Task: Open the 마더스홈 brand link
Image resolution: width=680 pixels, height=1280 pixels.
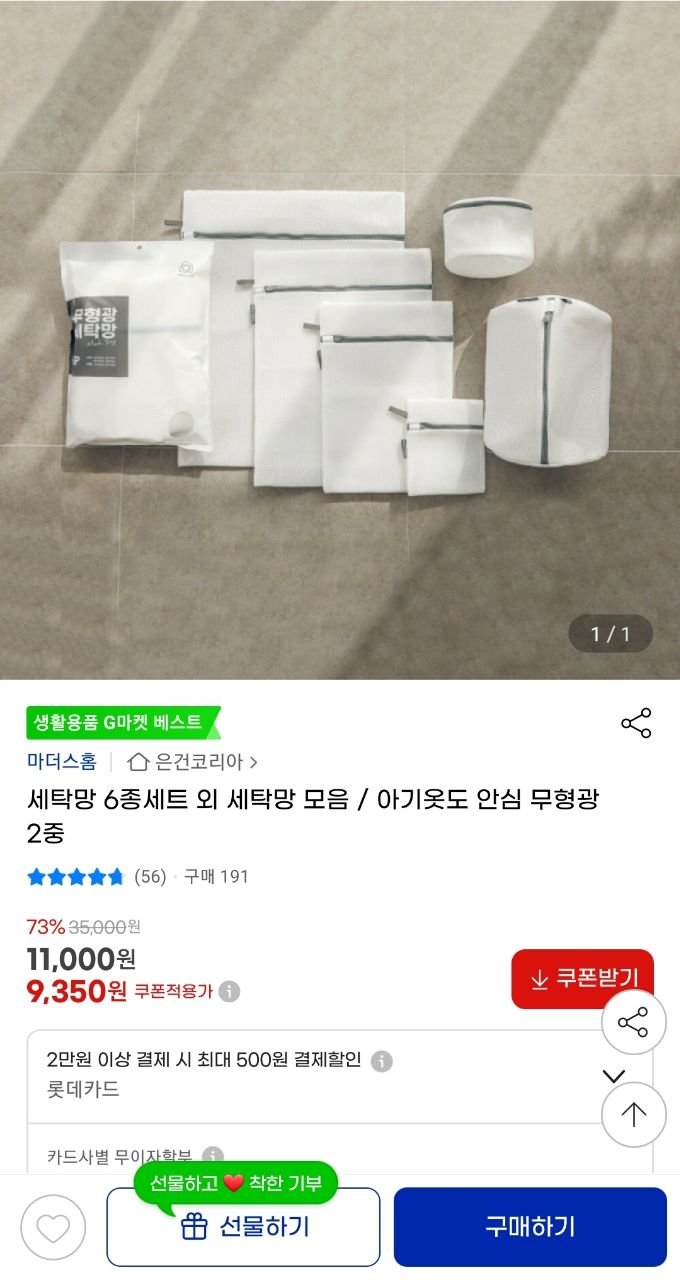Action: tap(62, 762)
